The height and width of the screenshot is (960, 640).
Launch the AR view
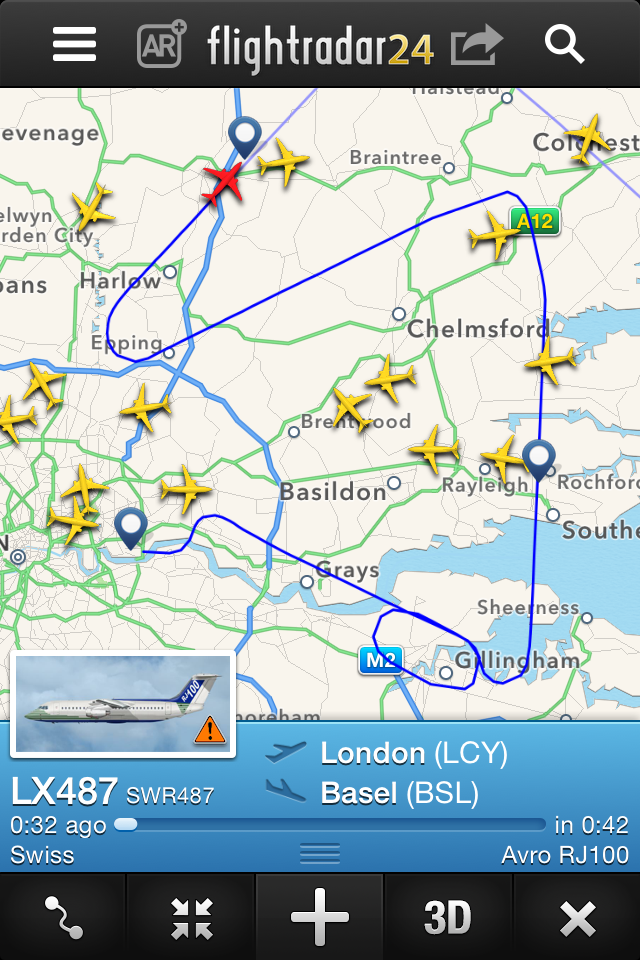(161, 44)
